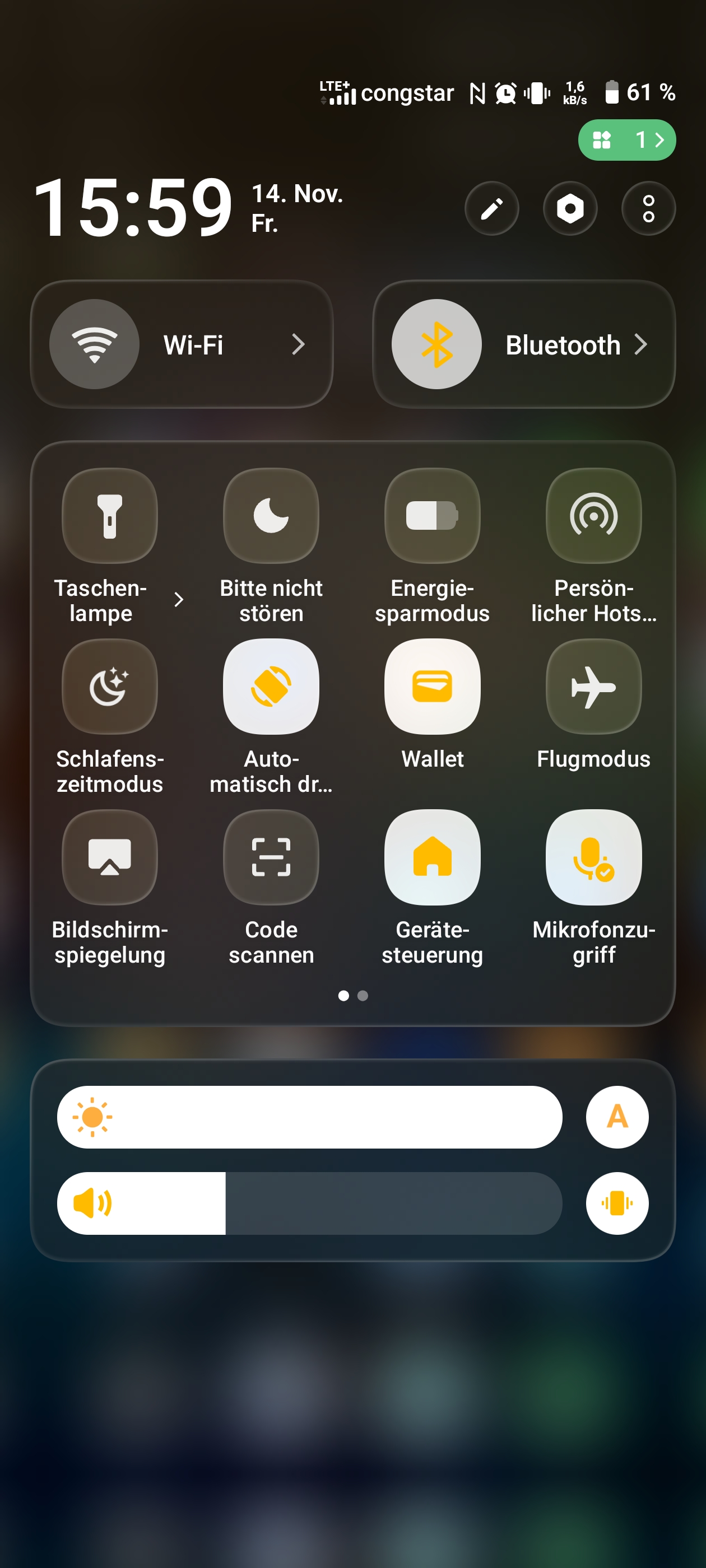The height and width of the screenshot is (1568, 706).
Task: Tap the pencil icon to edit quick settings
Action: [x=491, y=208]
